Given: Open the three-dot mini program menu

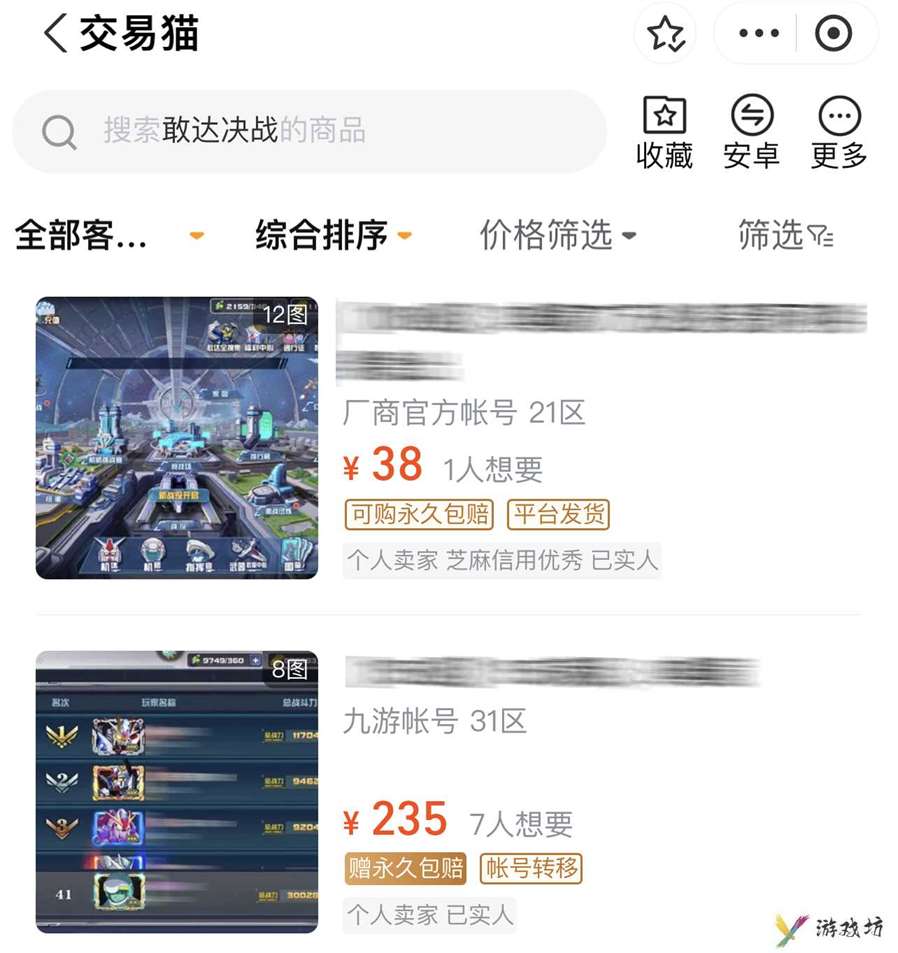Looking at the screenshot, I should click(x=758, y=34).
